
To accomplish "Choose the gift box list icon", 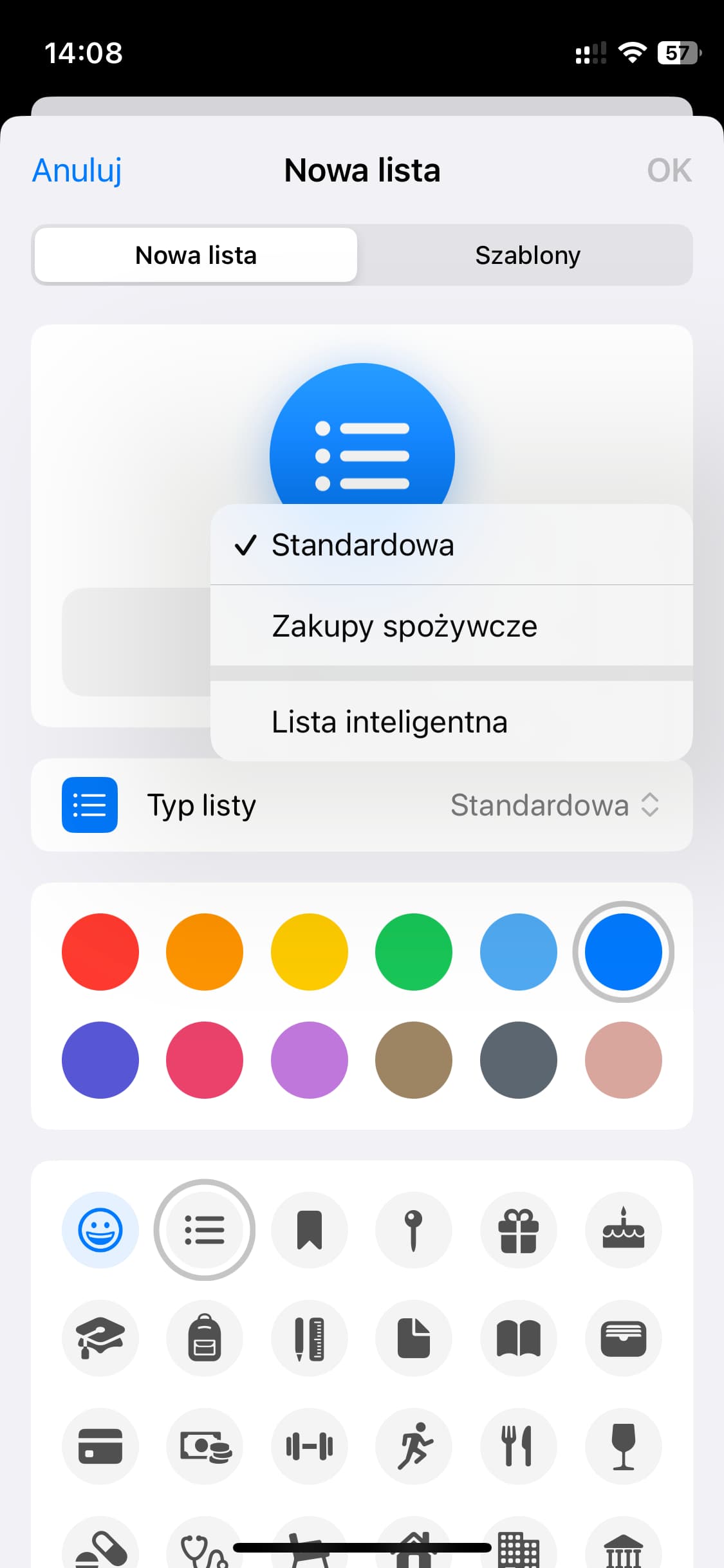I will (519, 1229).
